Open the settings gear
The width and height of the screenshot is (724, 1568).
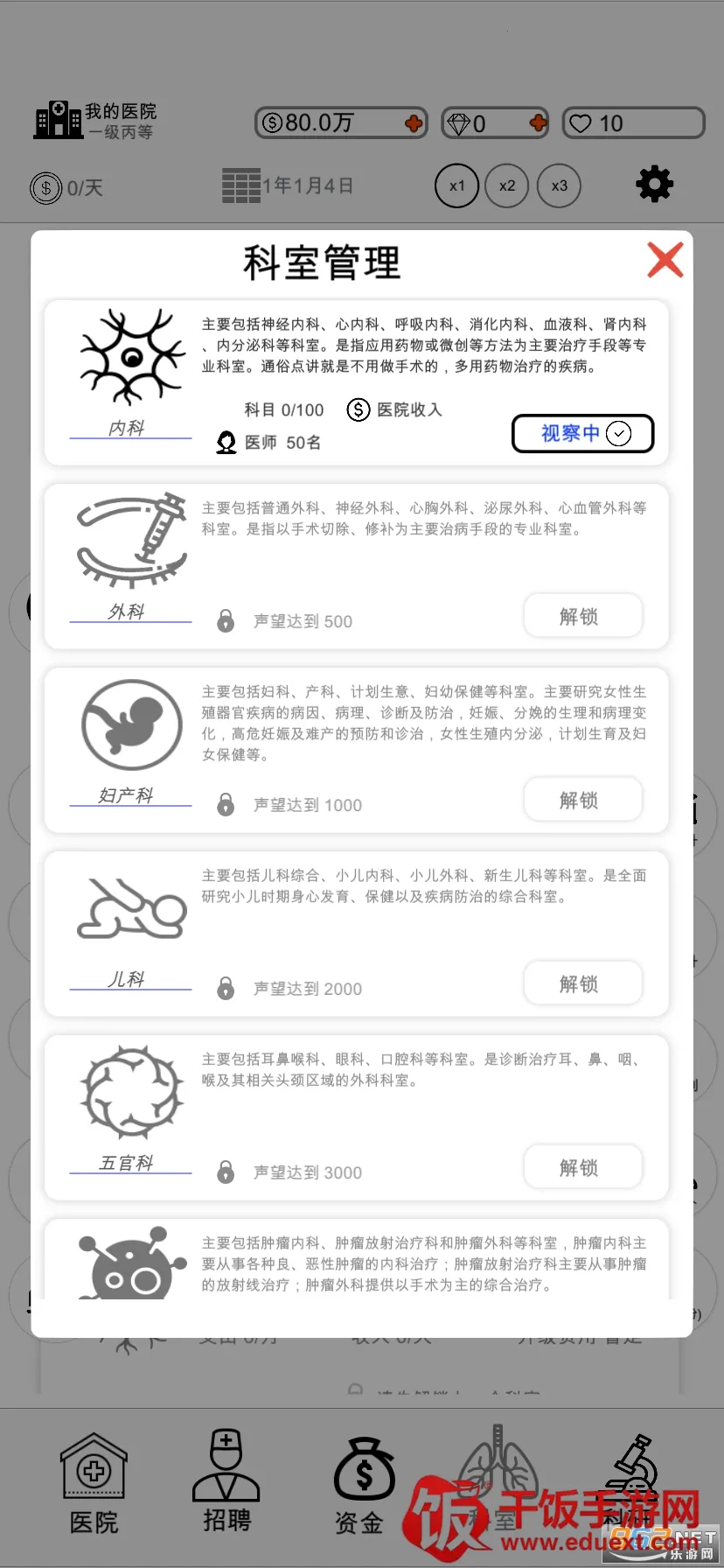click(654, 185)
